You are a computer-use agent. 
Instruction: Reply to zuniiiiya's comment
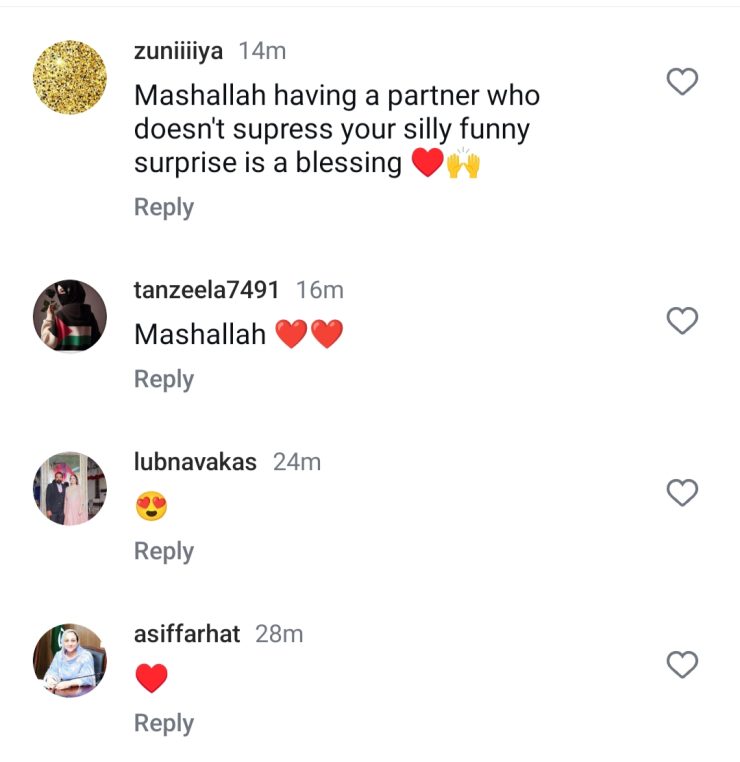164,207
